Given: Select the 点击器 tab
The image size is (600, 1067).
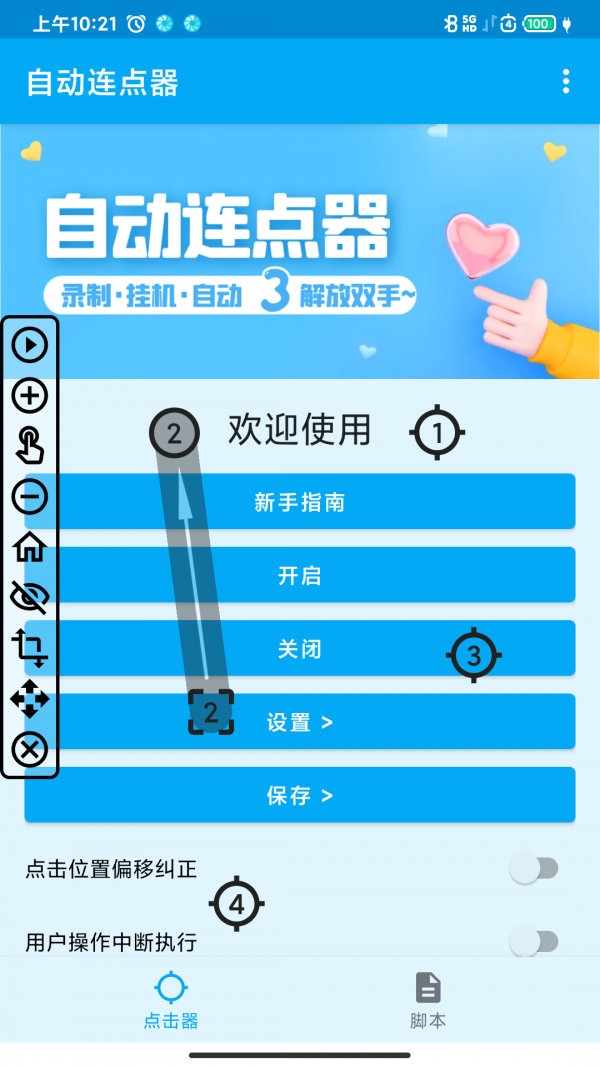Looking at the screenshot, I should pos(171,1000).
